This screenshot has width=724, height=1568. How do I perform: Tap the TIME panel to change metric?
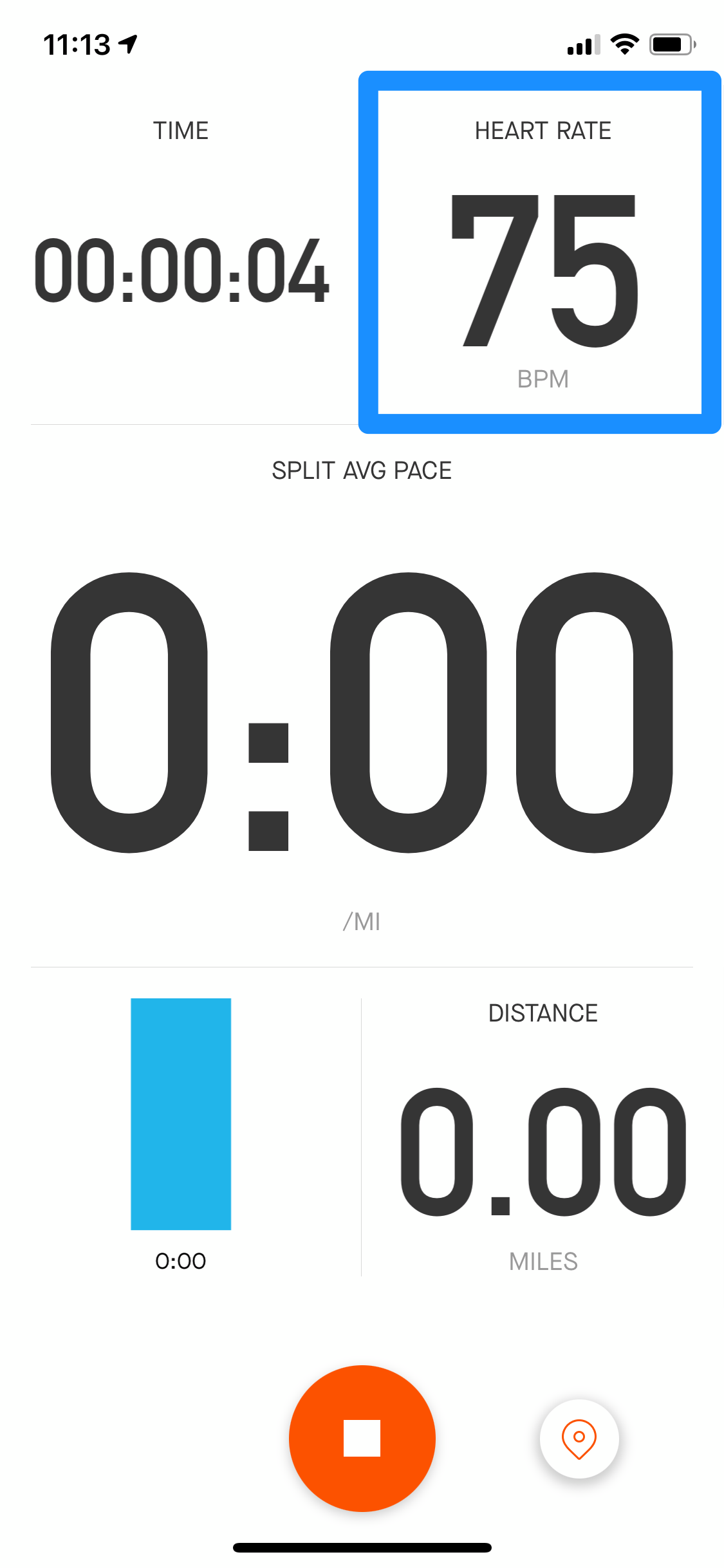(181, 257)
